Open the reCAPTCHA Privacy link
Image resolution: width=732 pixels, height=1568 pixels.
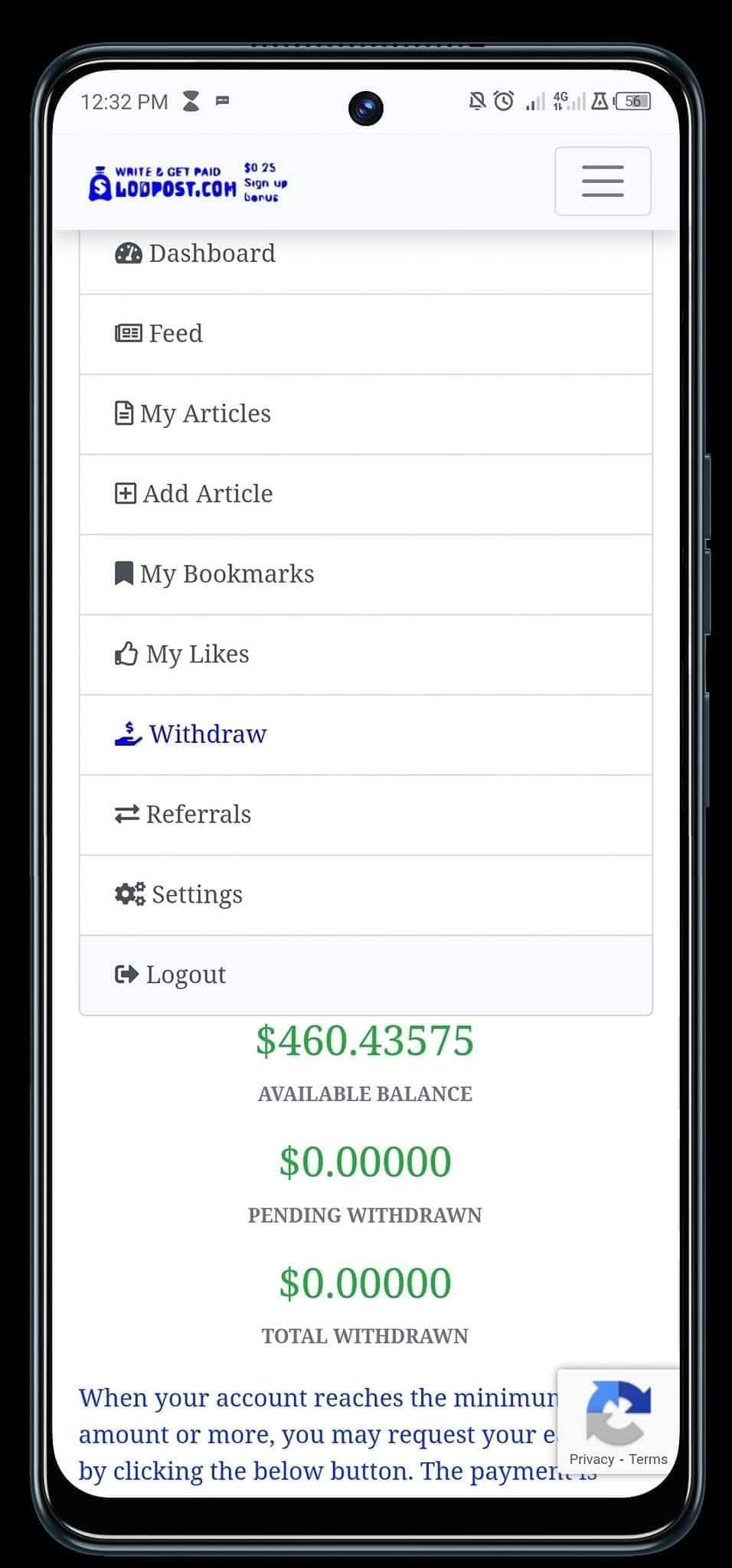pos(591,1459)
